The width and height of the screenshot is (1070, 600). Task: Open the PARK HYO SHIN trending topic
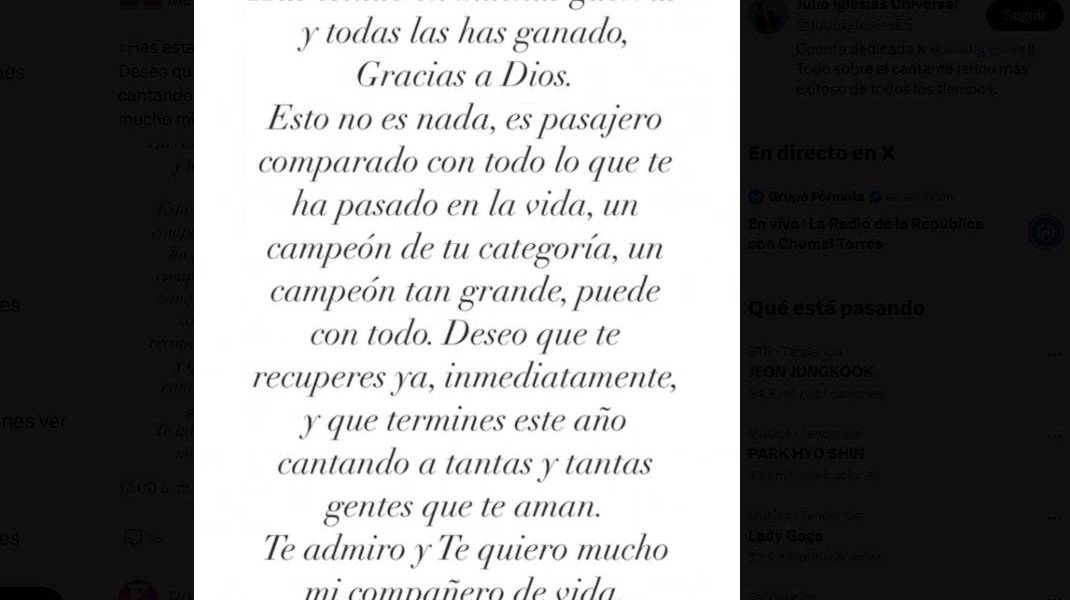[x=806, y=454]
